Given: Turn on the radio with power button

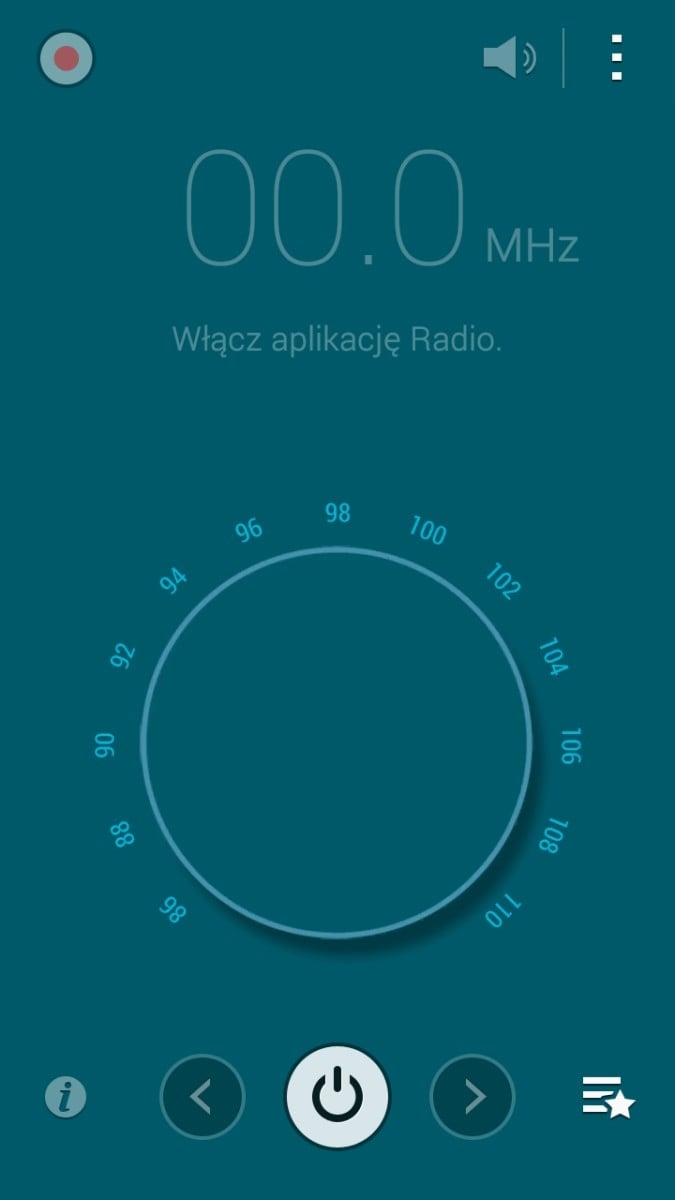Looking at the screenshot, I should (338, 1096).
